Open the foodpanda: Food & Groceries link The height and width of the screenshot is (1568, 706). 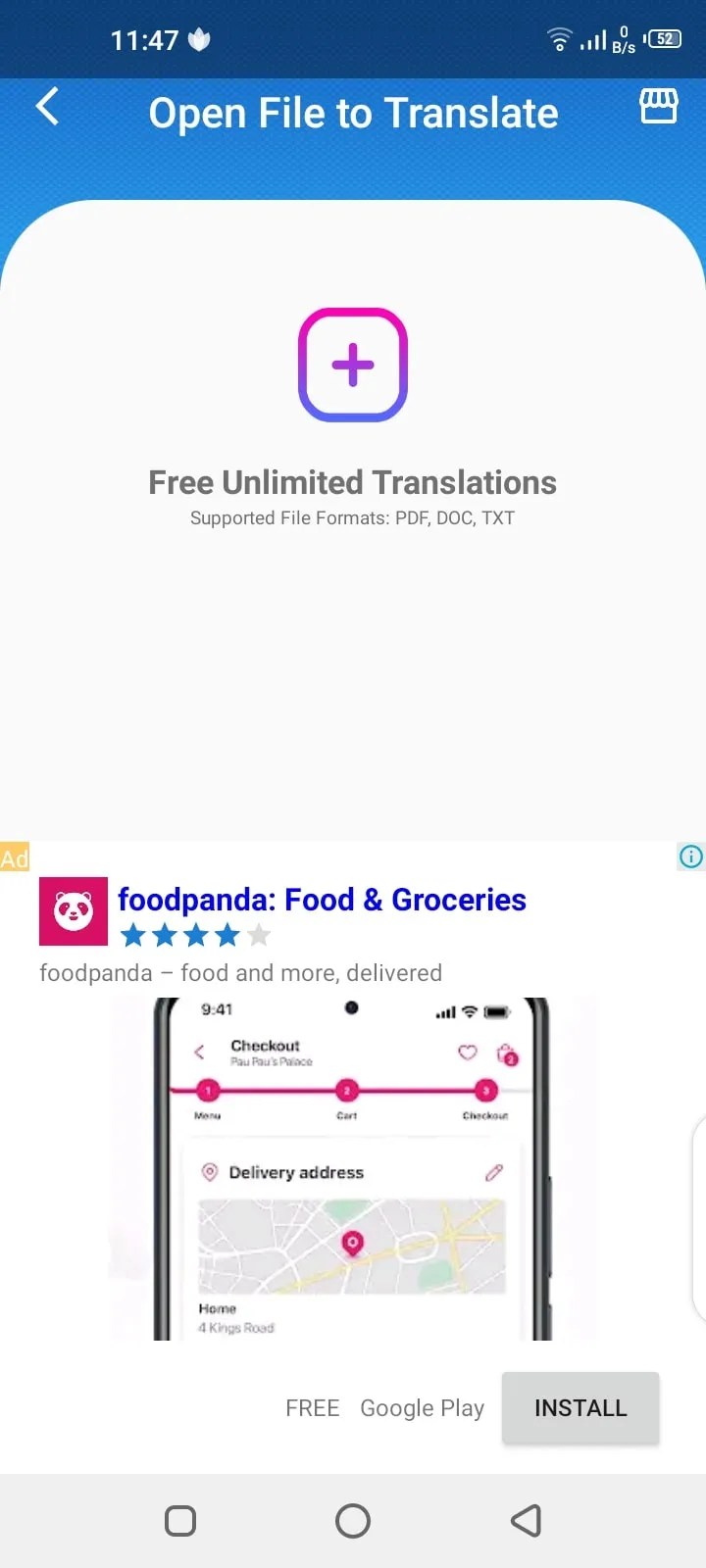coord(322,900)
